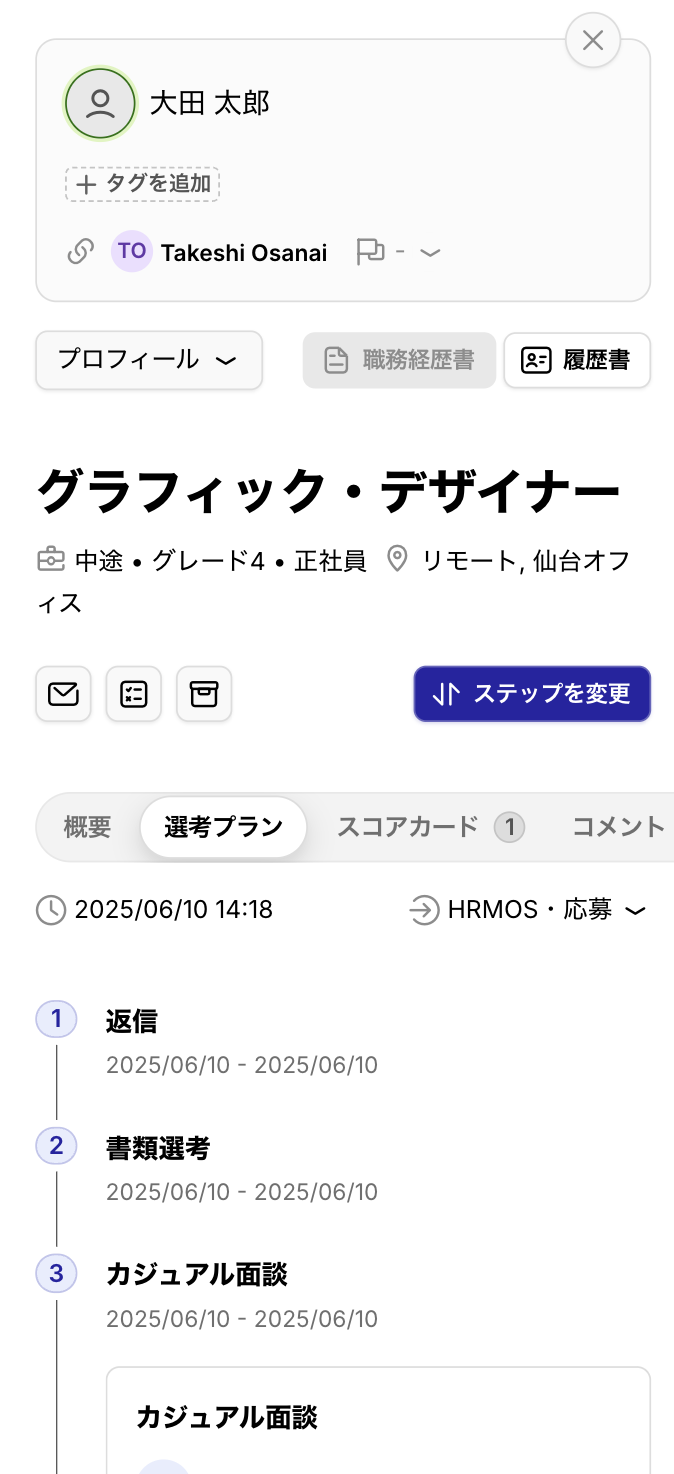Select the 選考プラン tab

(x=223, y=827)
